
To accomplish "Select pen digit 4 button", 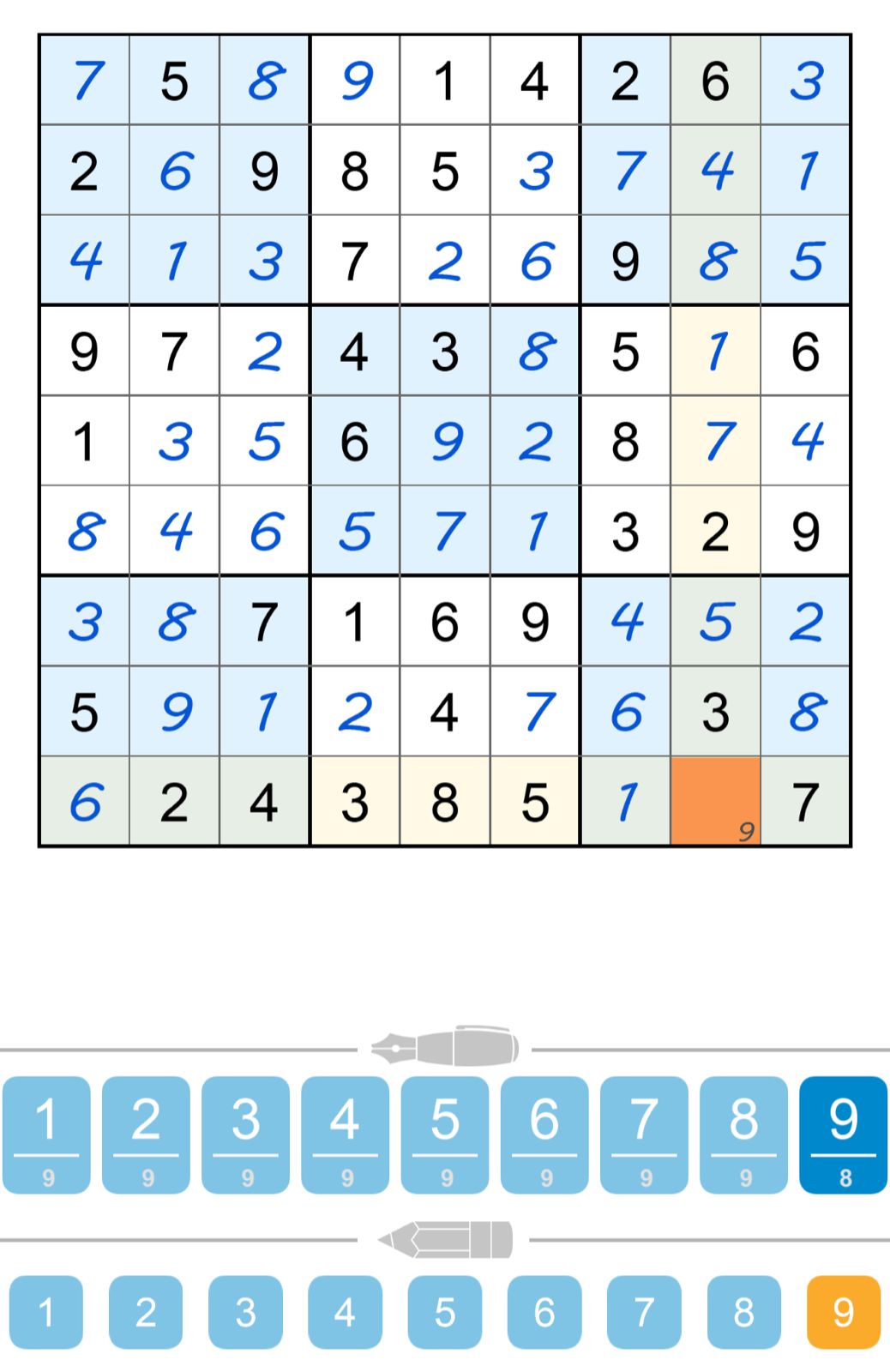I will pos(345,1134).
